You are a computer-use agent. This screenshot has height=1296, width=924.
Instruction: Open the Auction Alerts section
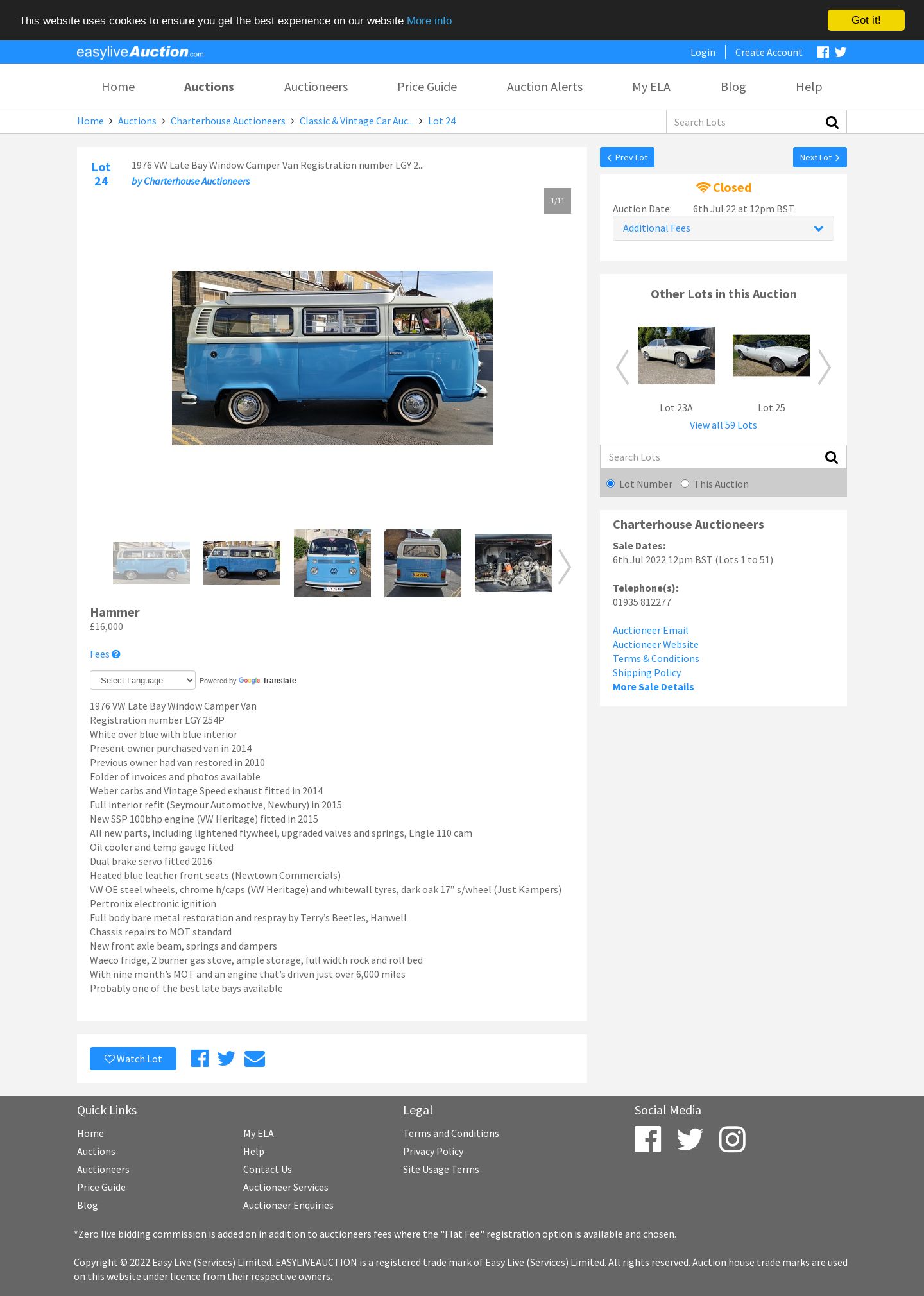click(x=544, y=87)
